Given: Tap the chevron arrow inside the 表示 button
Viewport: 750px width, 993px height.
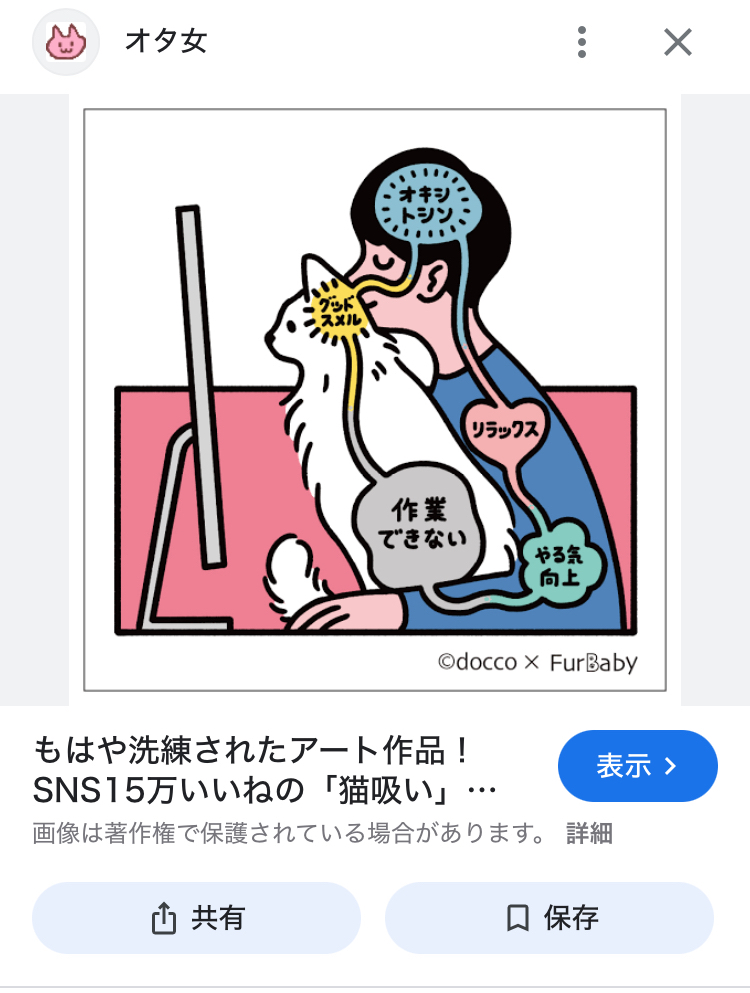Looking at the screenshot, I should 670,767.
